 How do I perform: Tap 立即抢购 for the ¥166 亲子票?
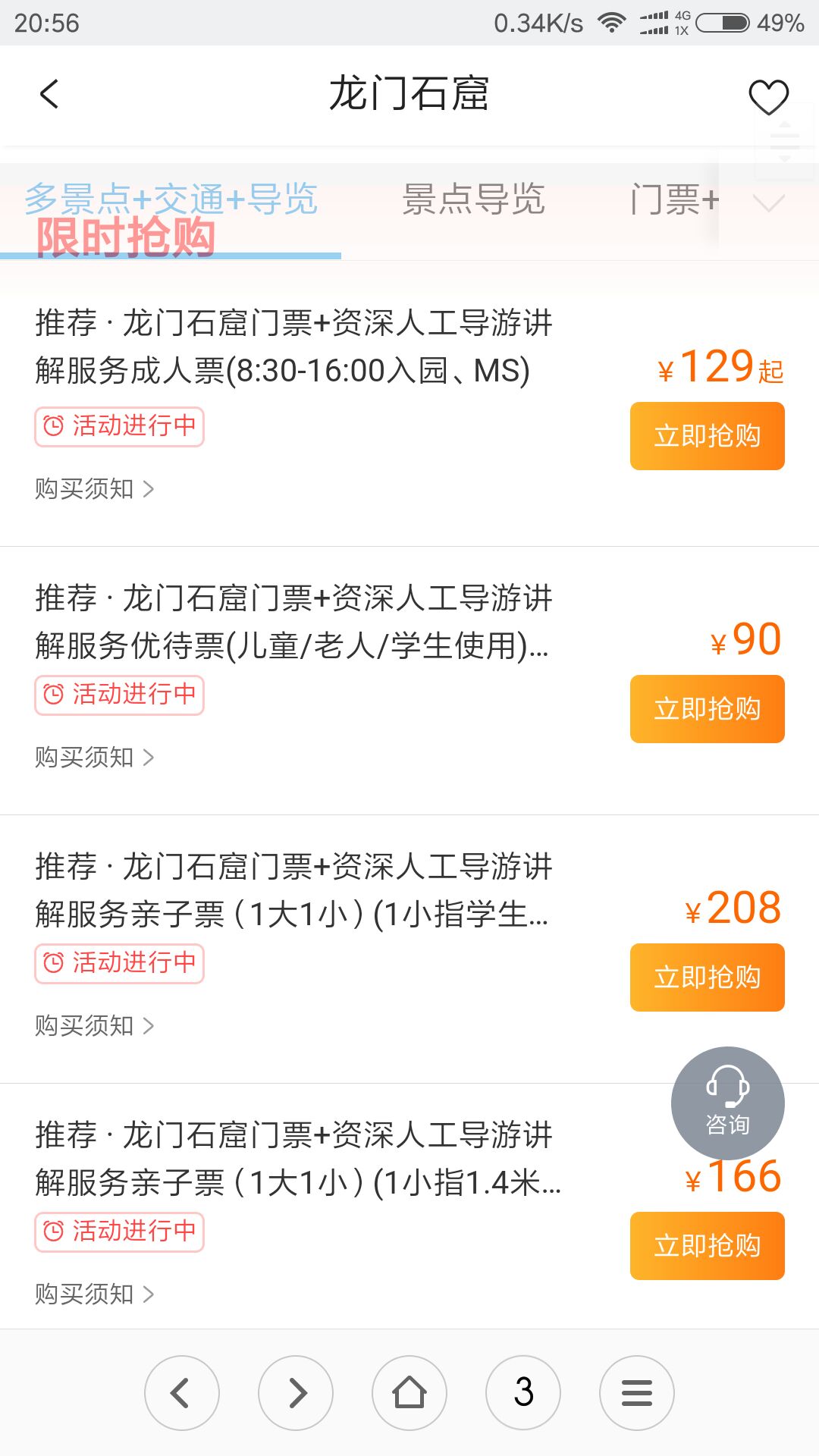pos(707,1246)
